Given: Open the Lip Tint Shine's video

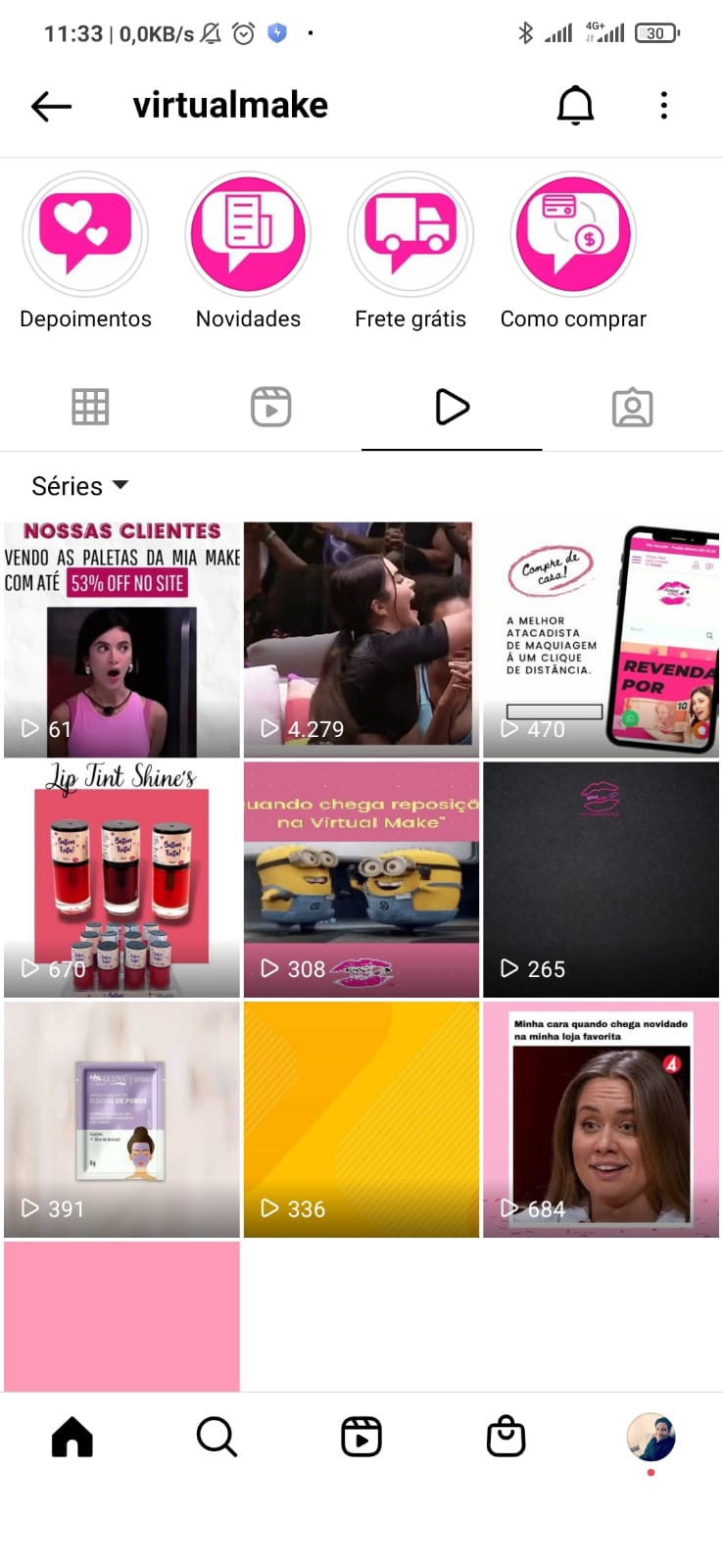Looking at the screenshot, I should [121, 880].
